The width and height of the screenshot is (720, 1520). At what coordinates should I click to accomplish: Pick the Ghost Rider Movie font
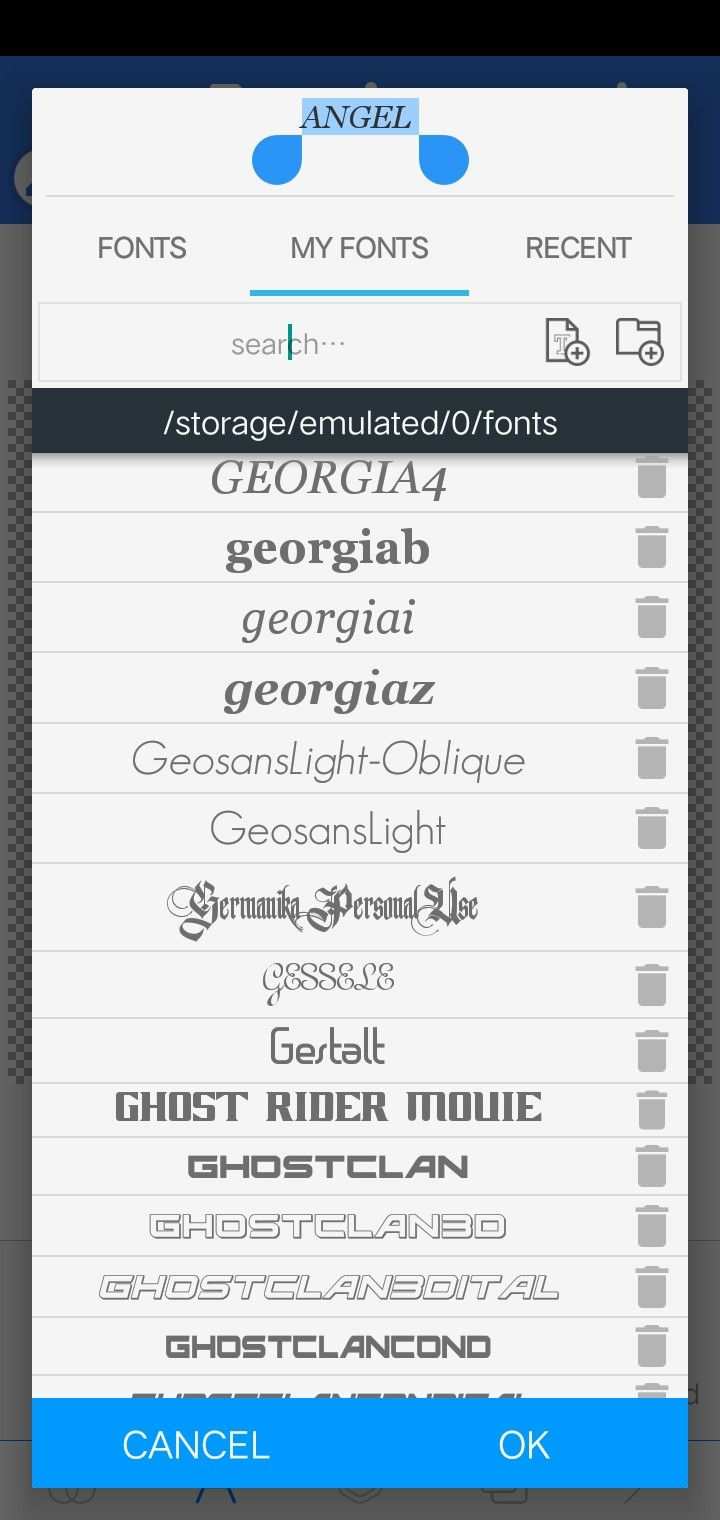coord(328,1108)
